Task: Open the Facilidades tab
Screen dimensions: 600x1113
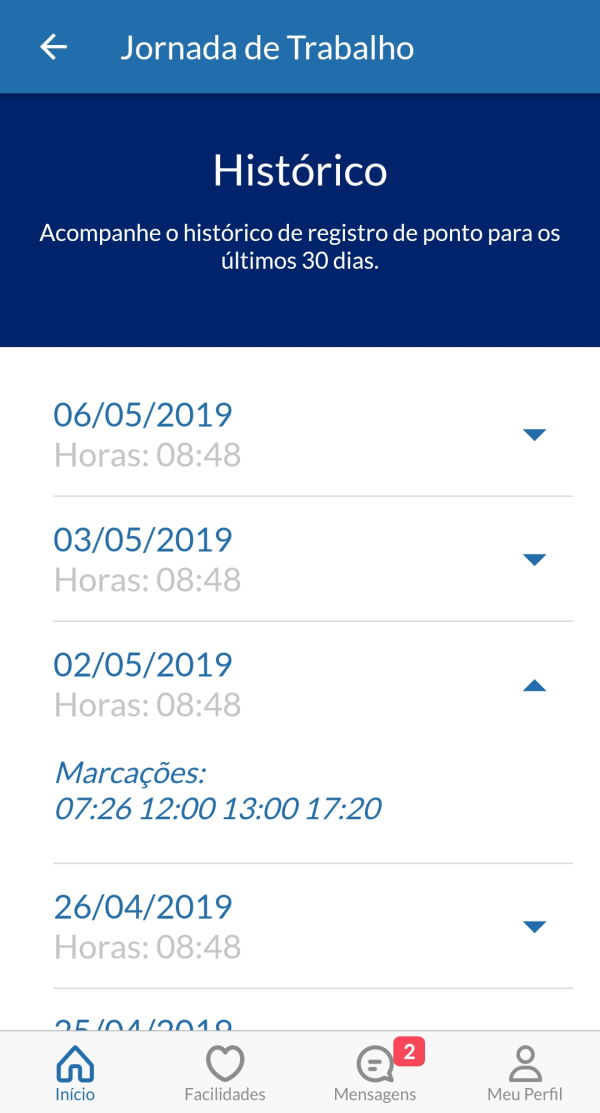Action: [x=225, y=1073]
